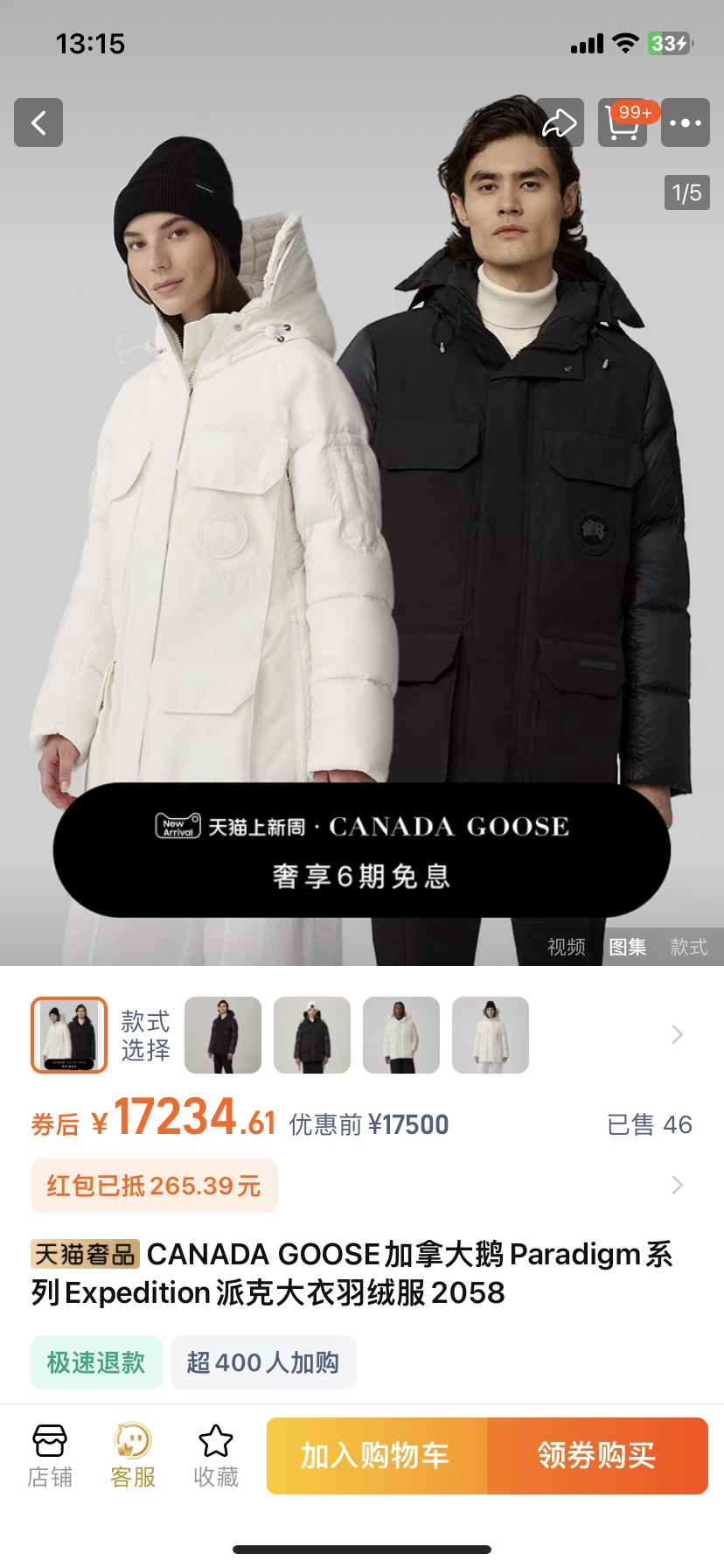Viewport: 724px width, 1568px height.
Task: Tap 领券购买 to buy with coupon
Action: [x=597, y=1456]
